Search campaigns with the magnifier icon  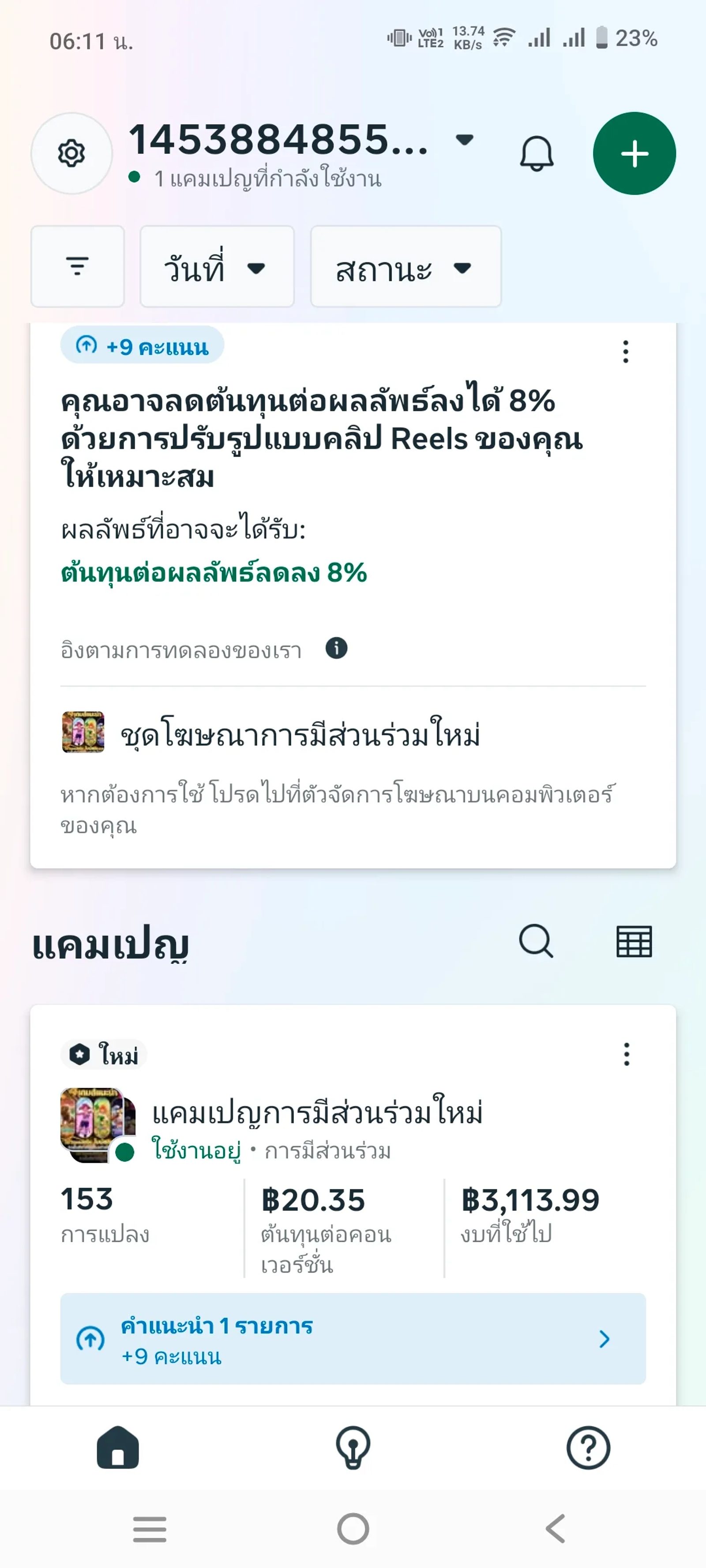coord(536,942)
